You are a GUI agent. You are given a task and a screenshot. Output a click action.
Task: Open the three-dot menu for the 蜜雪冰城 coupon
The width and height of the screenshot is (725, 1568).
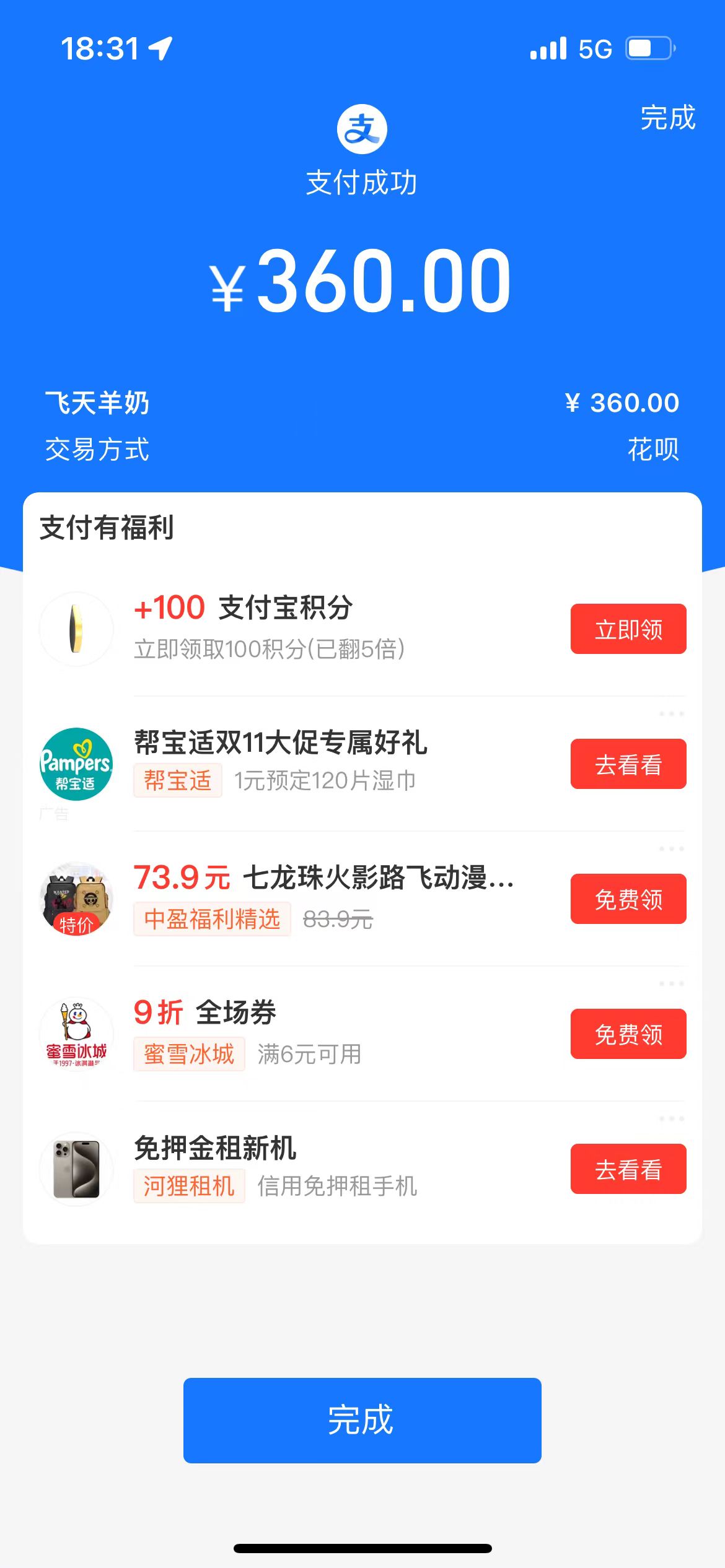click(671, 984)
